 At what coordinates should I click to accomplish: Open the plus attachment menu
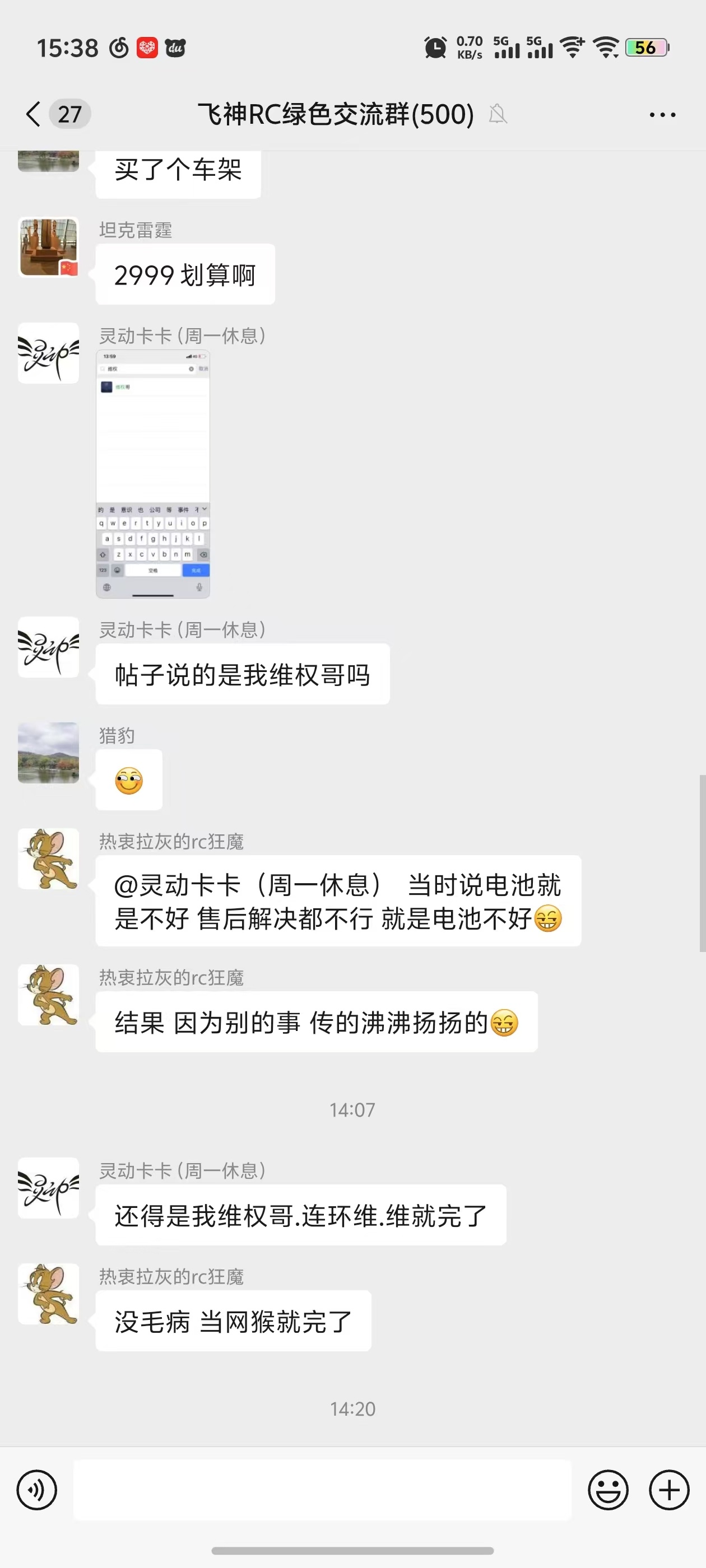[669, 1490]
